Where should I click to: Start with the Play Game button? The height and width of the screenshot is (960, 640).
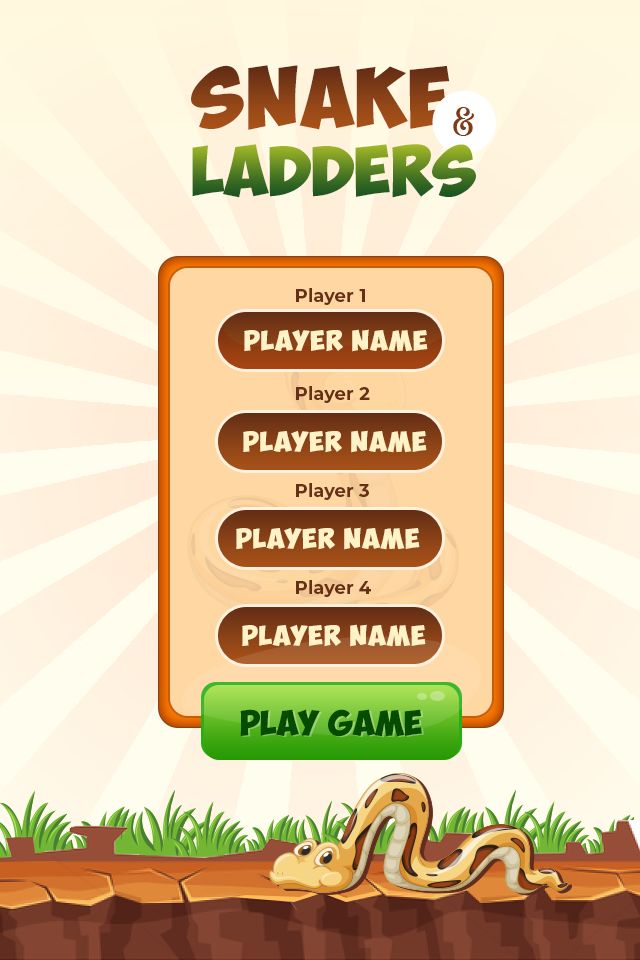tap(331, 721)
